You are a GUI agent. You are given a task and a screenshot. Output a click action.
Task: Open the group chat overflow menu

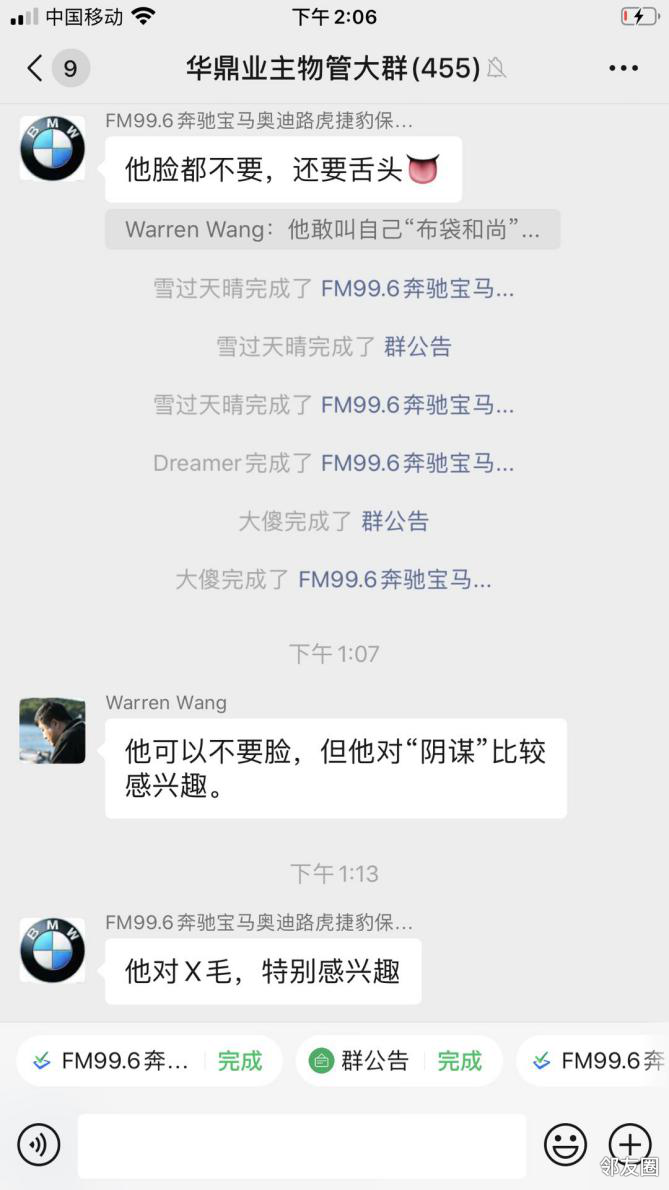tap(623, 68)
